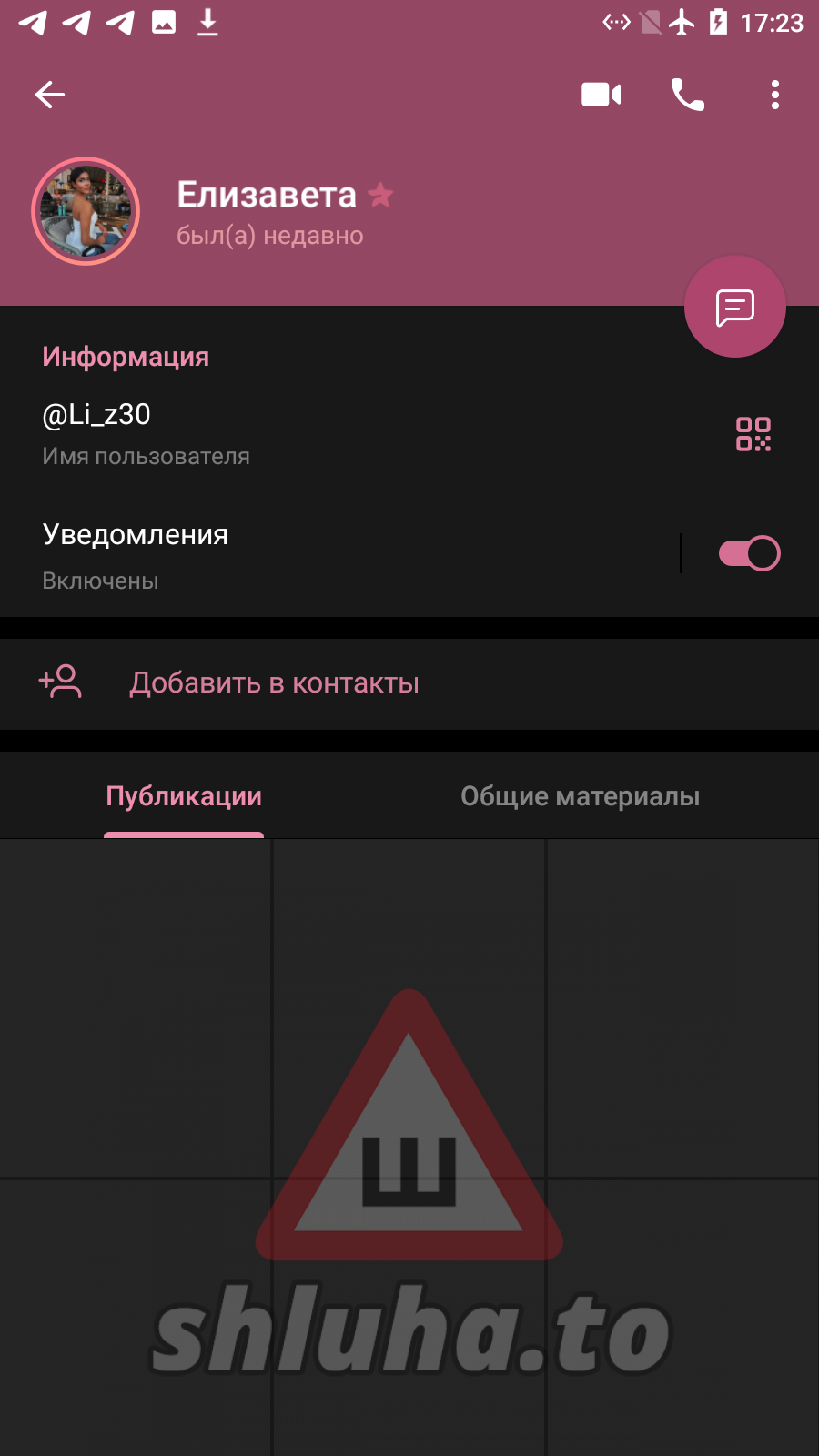
Task: Show the QR code for this profile
Action: pos(753,434)
